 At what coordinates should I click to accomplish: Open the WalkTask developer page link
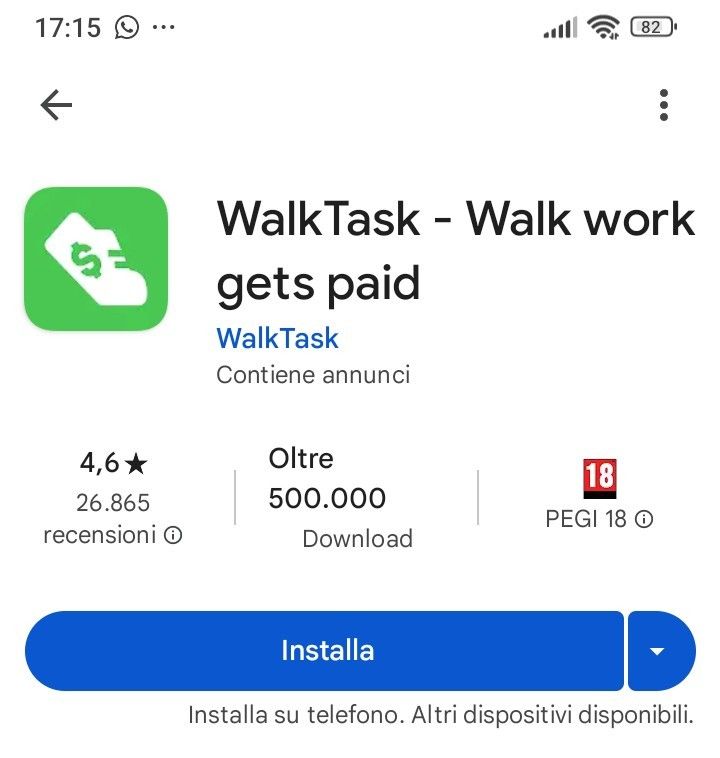click(277, 338)
